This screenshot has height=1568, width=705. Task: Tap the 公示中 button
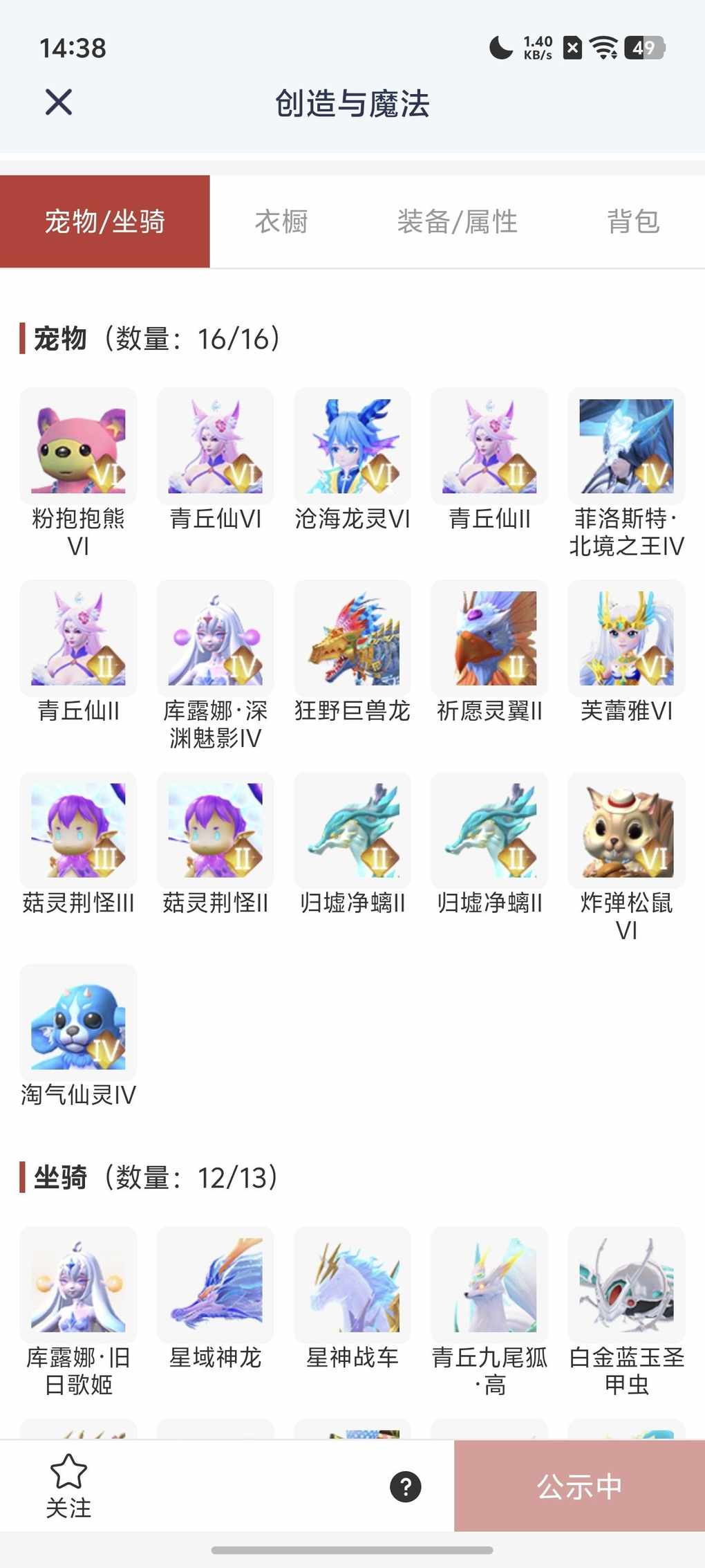579,1486
